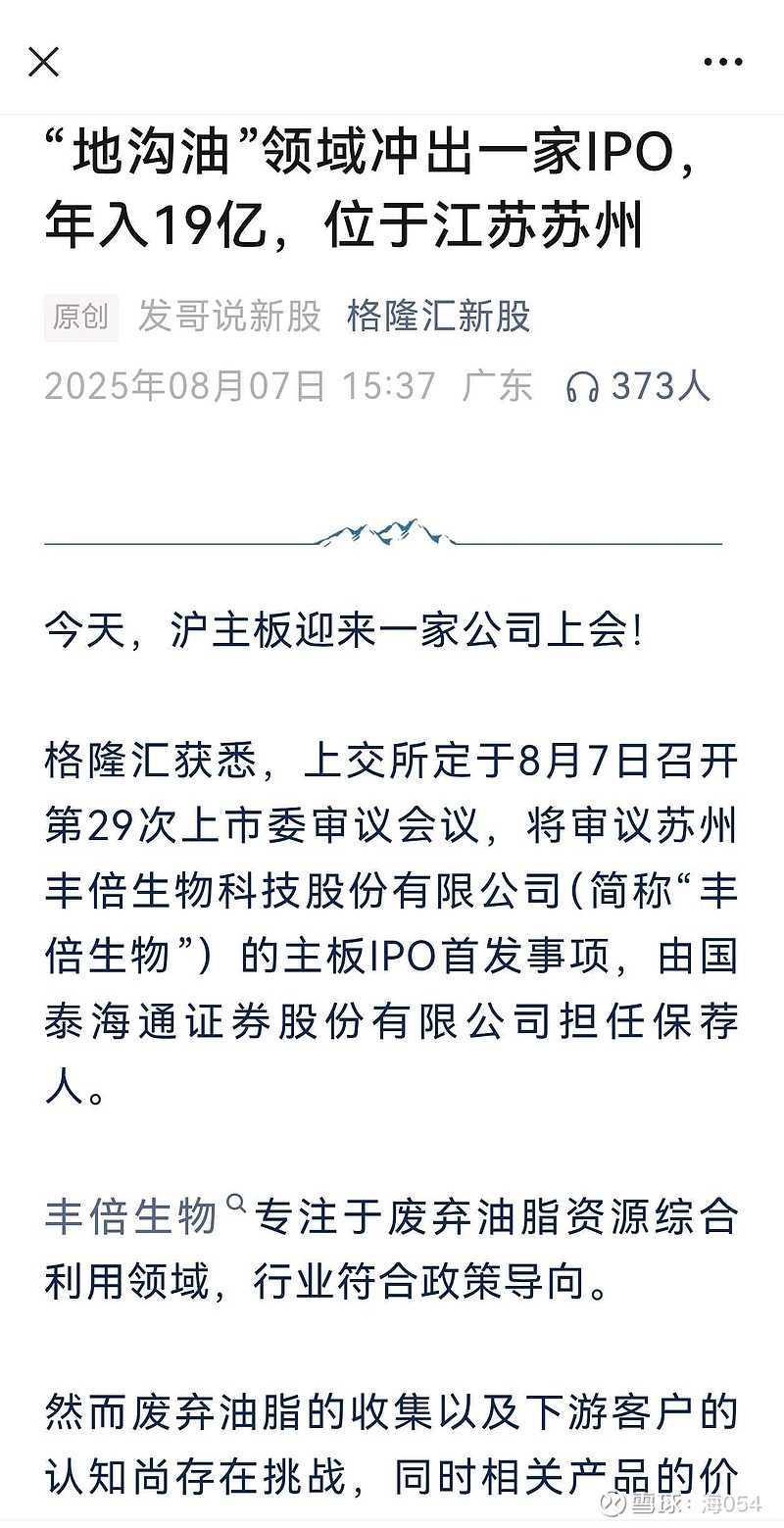
Task: Tap the 丰倍生物 search link
Action: click(x=145, y=1217)
